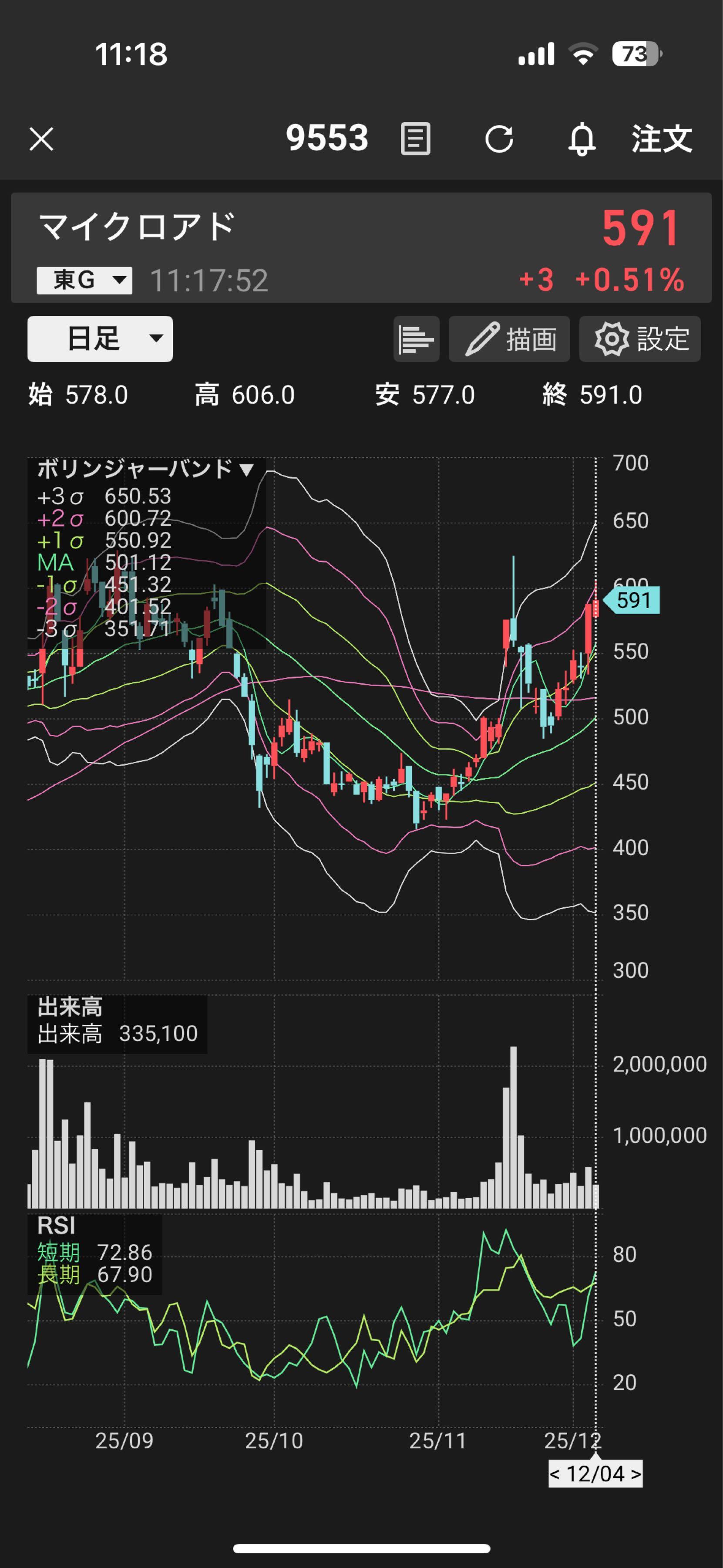Close the chart screen with the X
This screenshot has height=1568, width=723.
41,139
